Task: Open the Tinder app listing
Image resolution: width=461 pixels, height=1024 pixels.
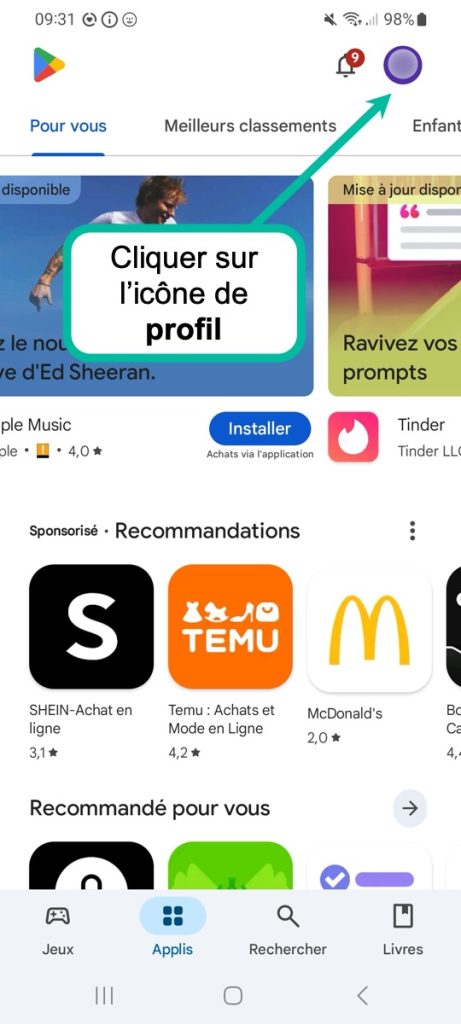Action: click(394, 437)
